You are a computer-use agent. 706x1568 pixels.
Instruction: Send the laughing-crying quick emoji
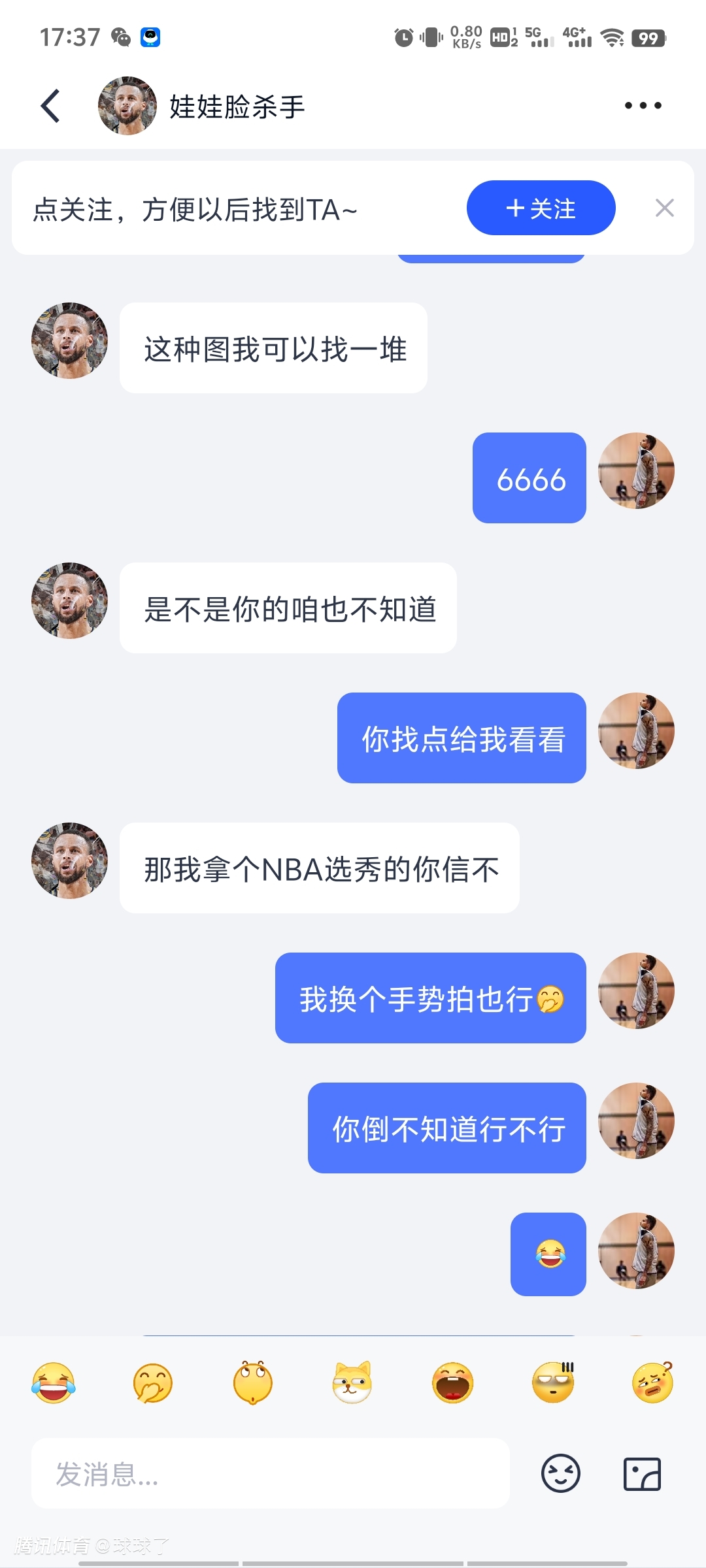click(54, 1382)
